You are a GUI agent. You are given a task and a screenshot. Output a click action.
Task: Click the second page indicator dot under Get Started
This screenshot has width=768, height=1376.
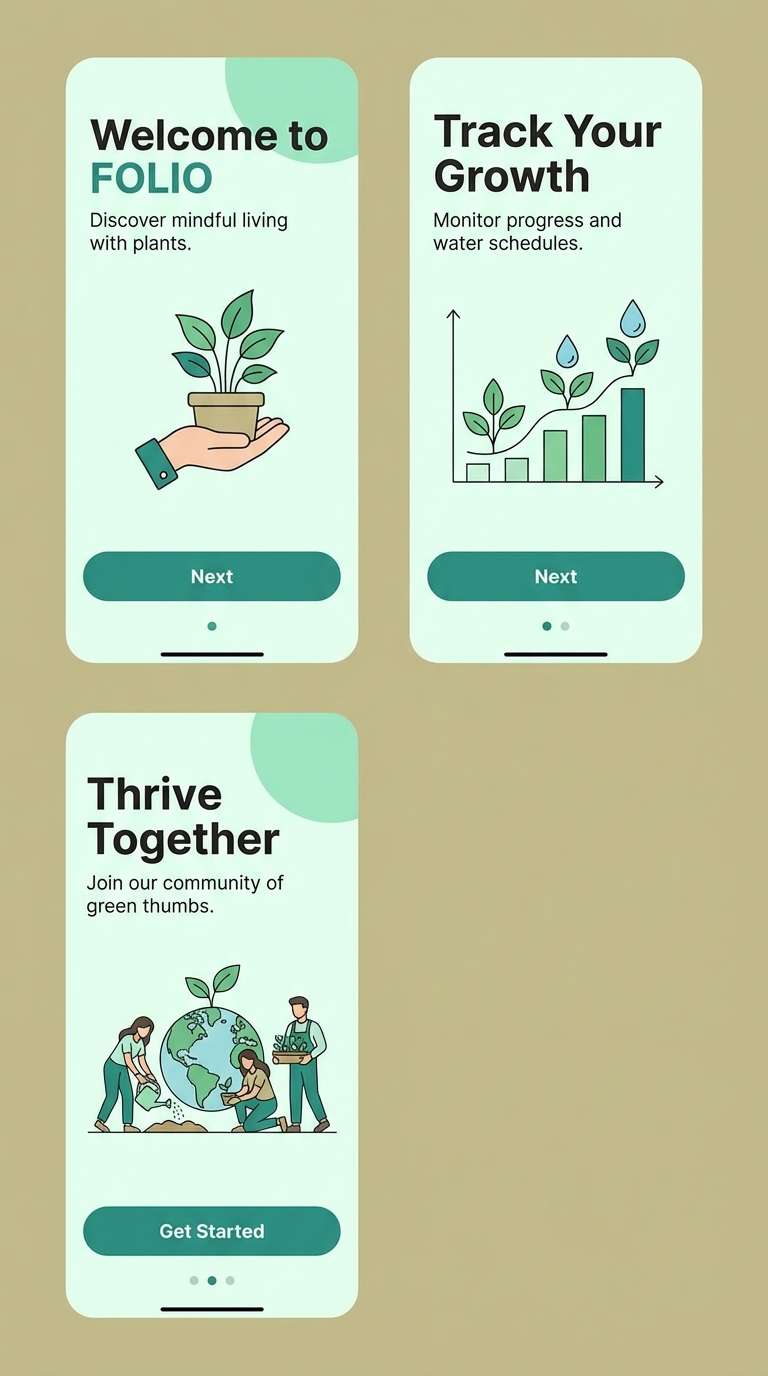(212, 1281)
